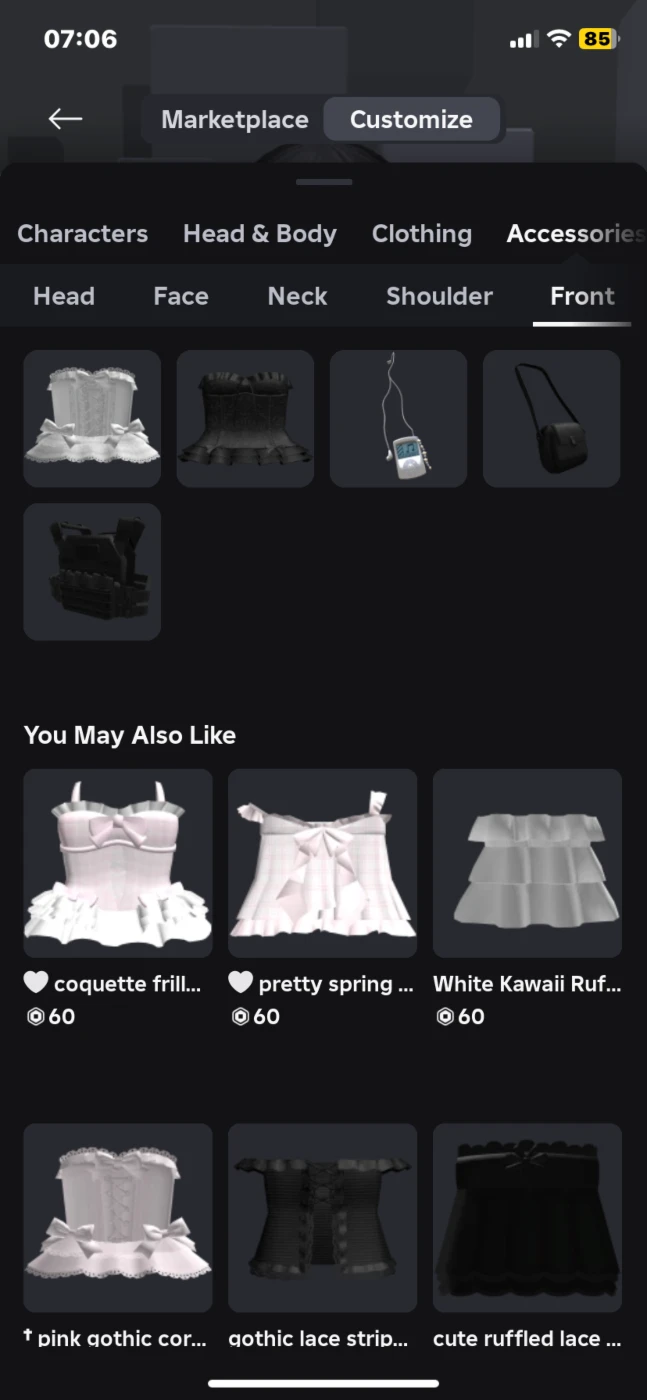Equip the white corset with bows
Viewport: 647px width, 1400px height.
click(x=92, y=418)
